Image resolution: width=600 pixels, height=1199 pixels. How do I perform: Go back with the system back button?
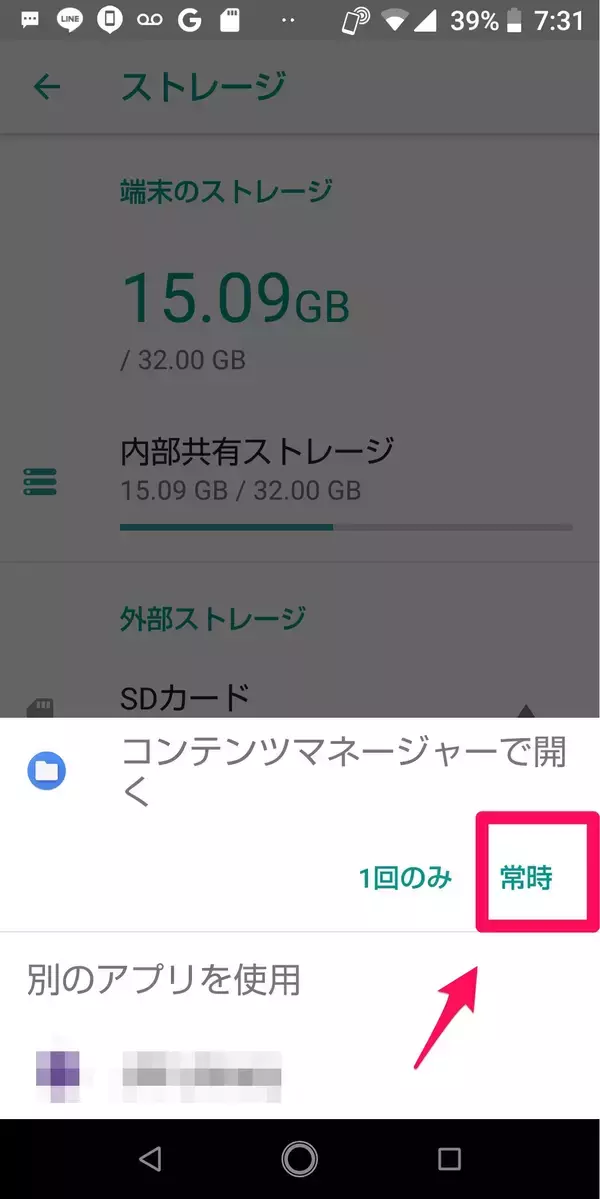(150, 1158)
